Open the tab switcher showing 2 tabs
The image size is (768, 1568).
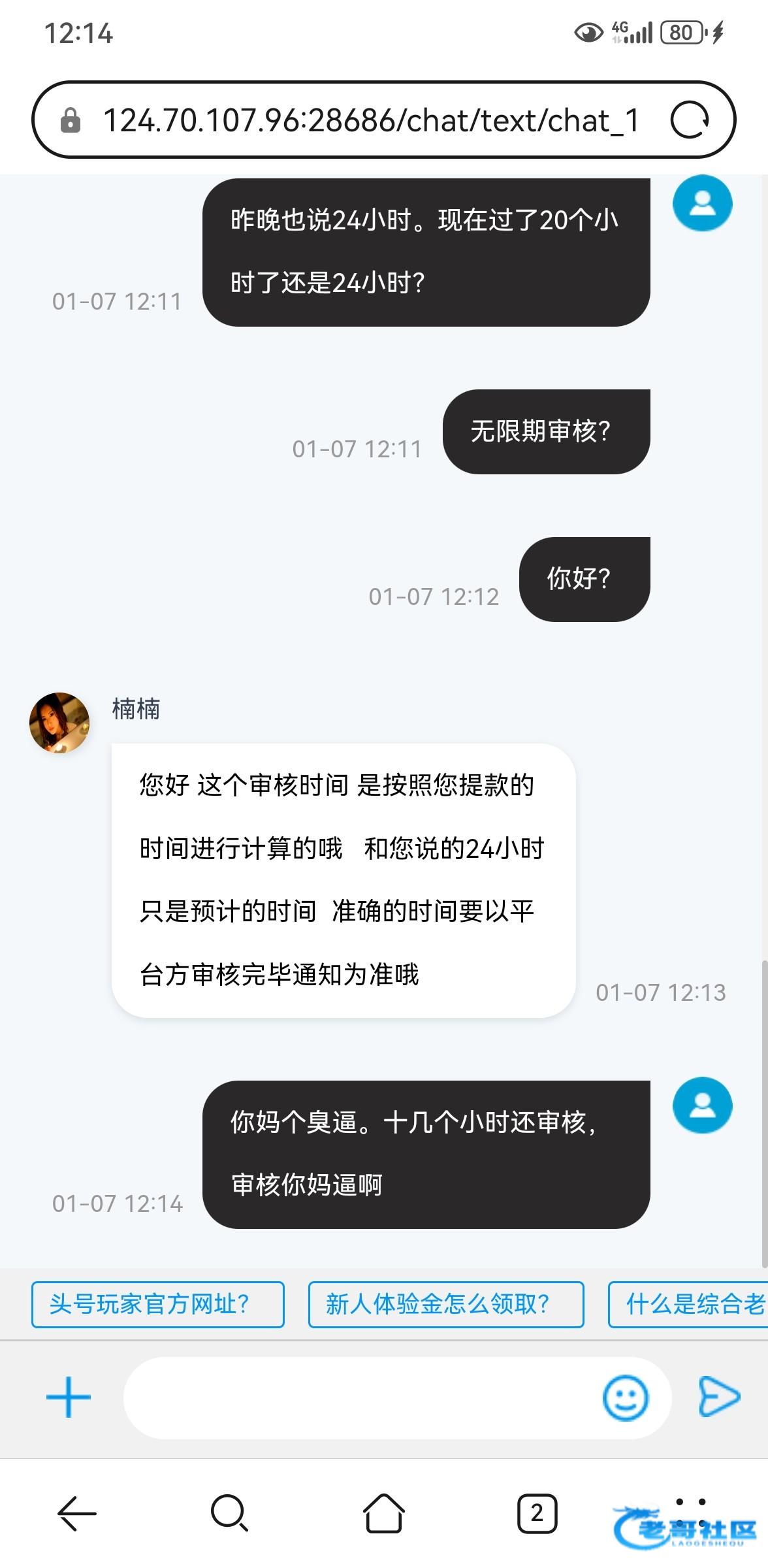[x=537, y=1513]
